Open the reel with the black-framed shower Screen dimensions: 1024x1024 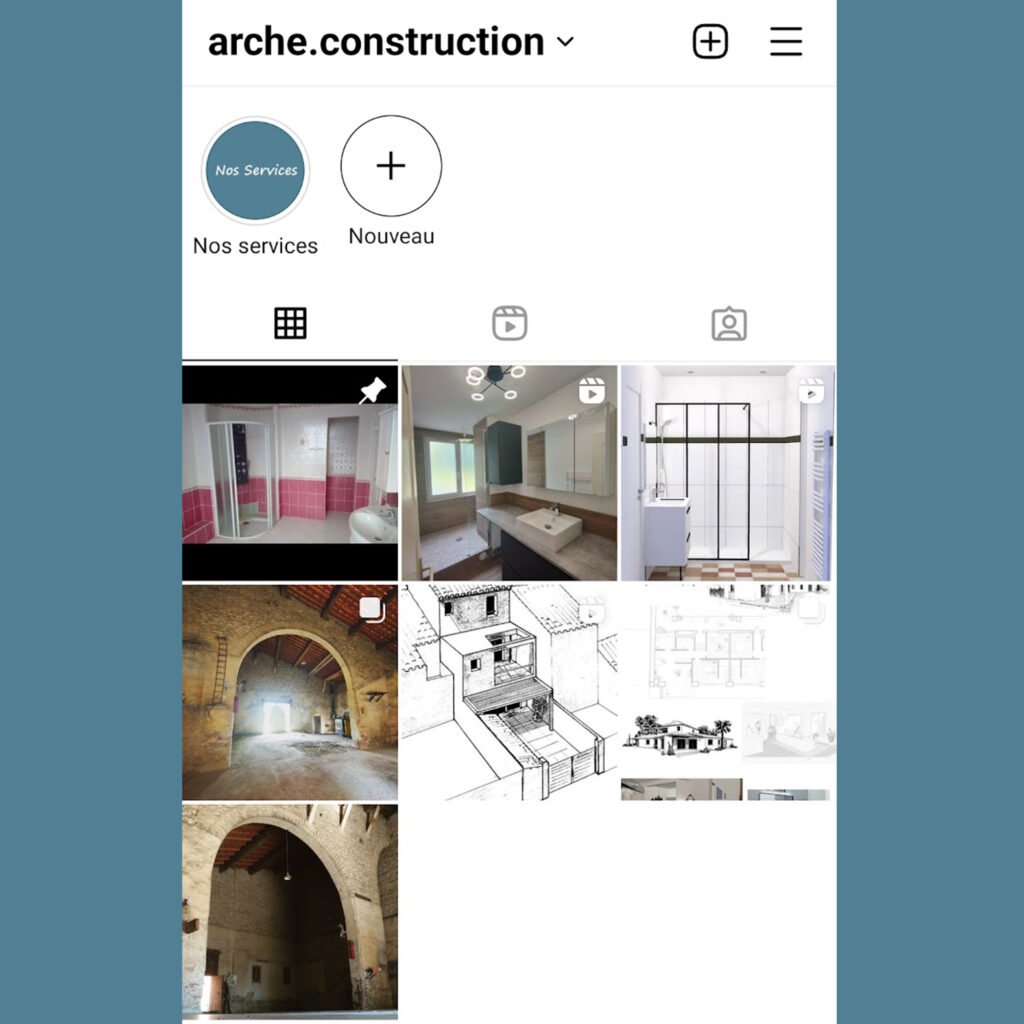click(x=727, y=473)
